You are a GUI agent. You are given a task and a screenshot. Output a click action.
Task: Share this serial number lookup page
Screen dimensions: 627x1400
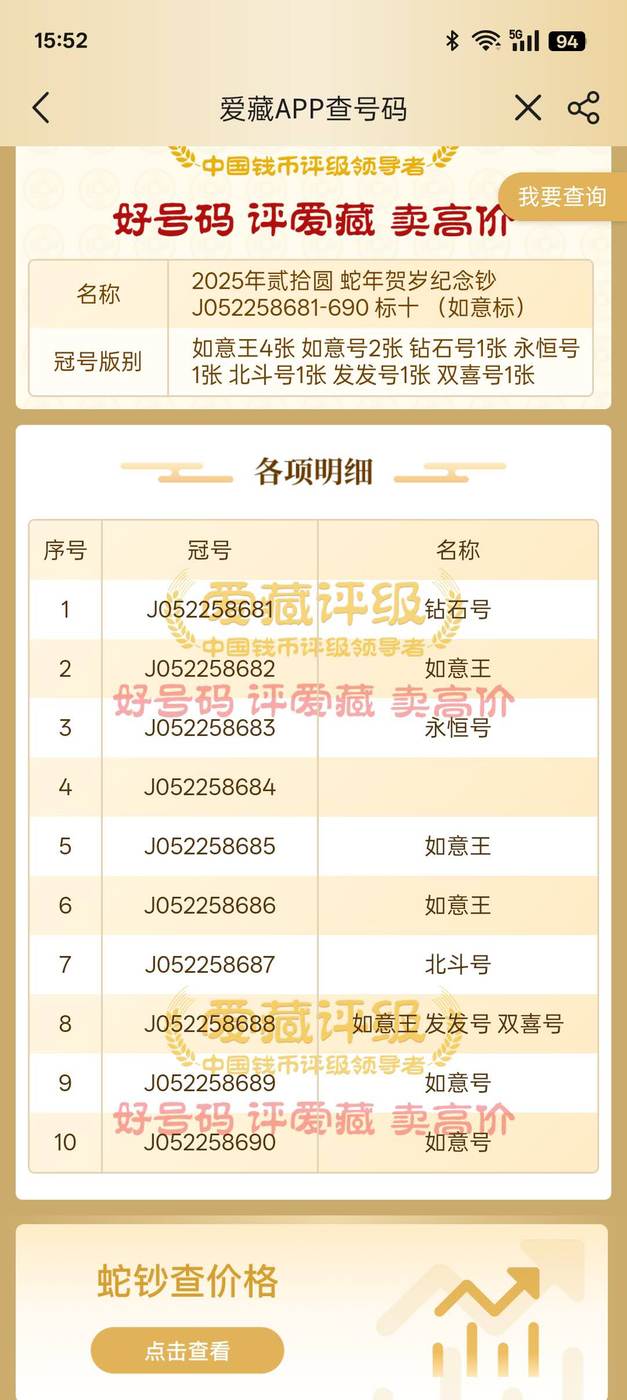583,108
